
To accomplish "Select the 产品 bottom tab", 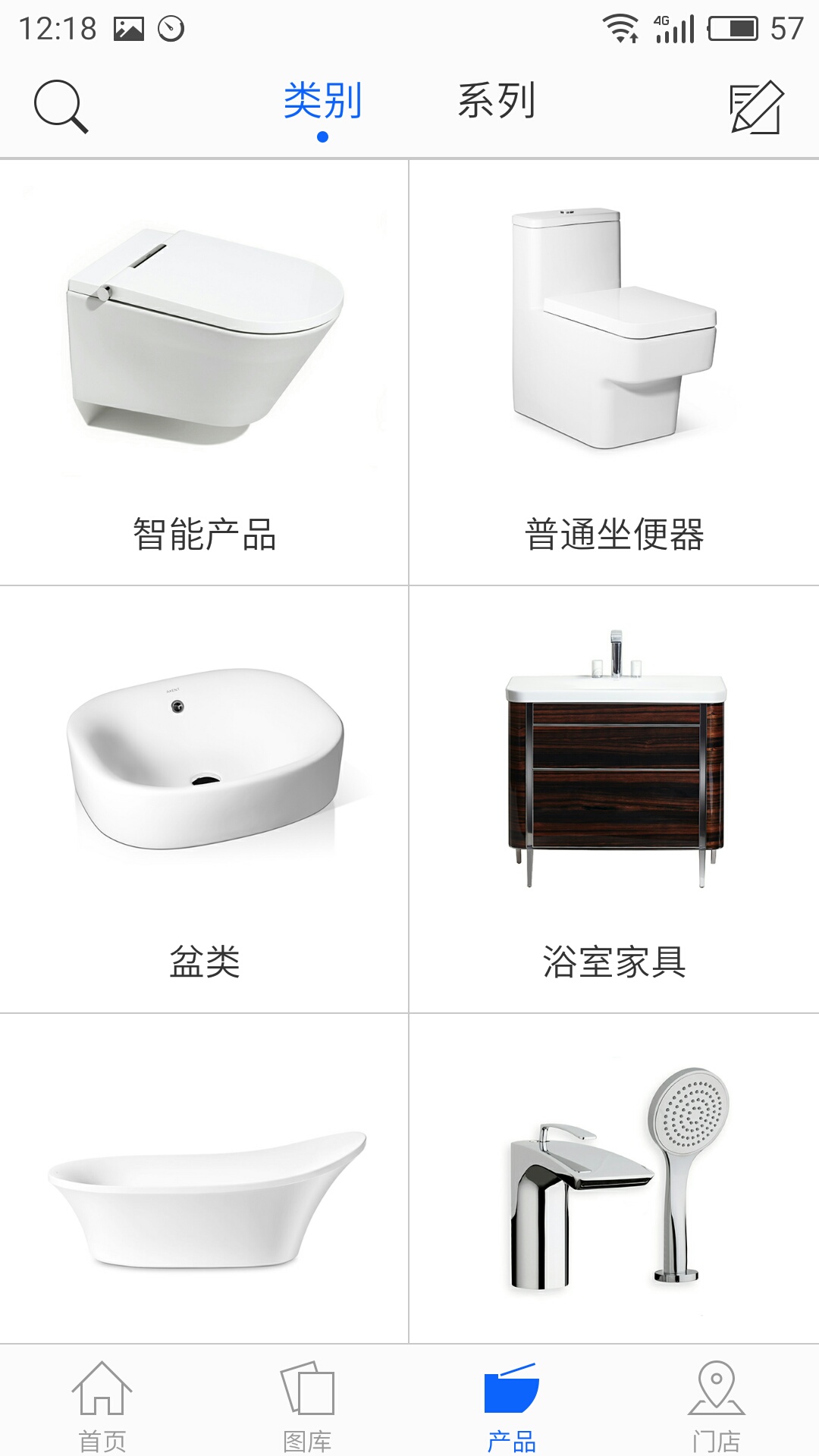I will pos(512,1405).
